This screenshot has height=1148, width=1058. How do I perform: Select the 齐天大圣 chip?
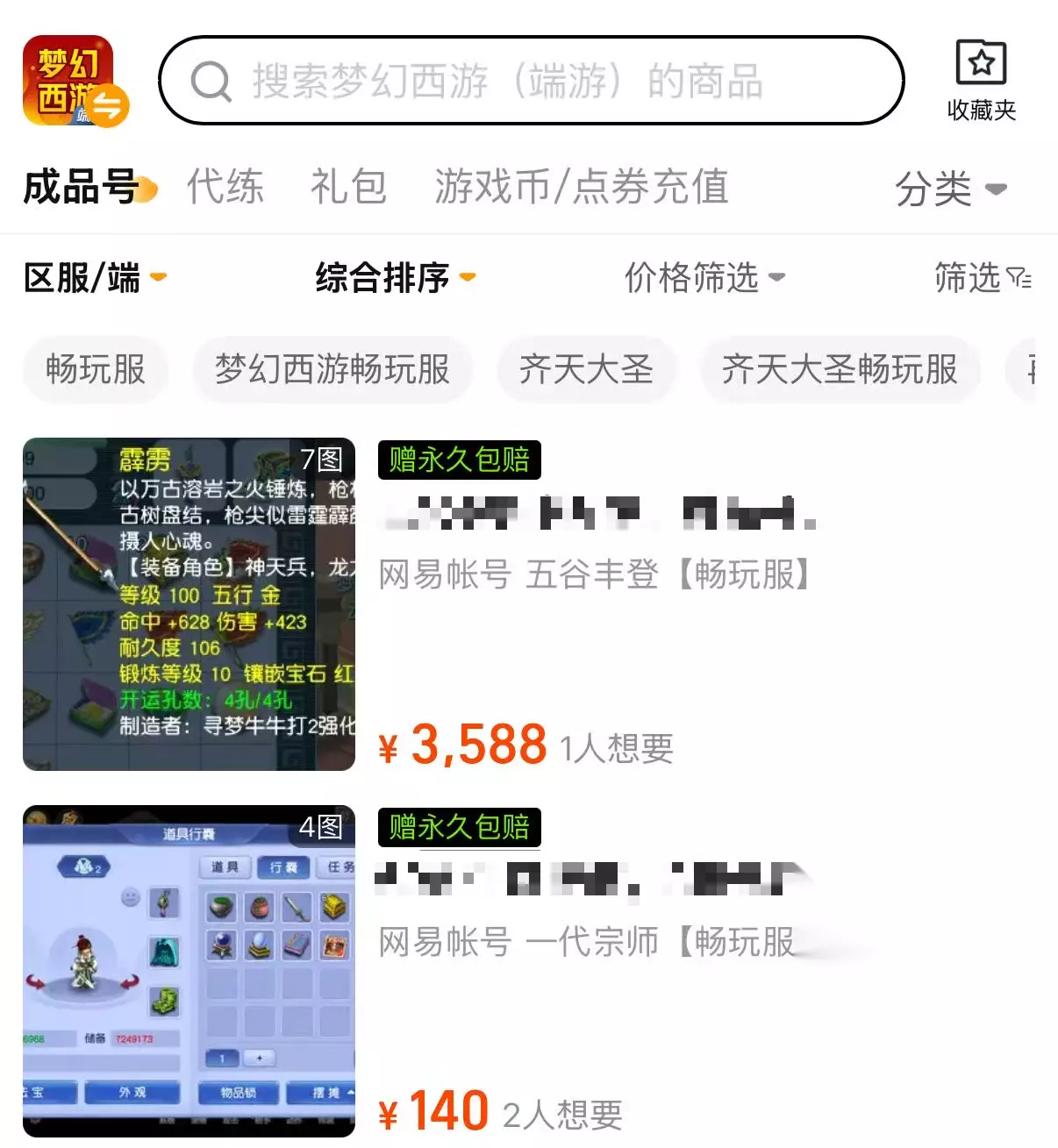click(x=586, y=369)
